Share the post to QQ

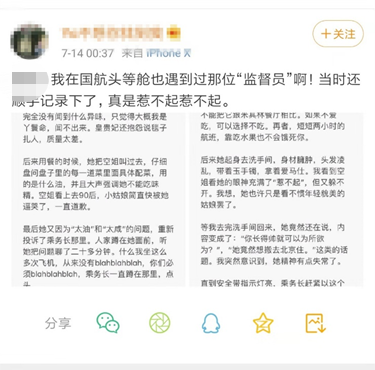[x=211, y=323]
